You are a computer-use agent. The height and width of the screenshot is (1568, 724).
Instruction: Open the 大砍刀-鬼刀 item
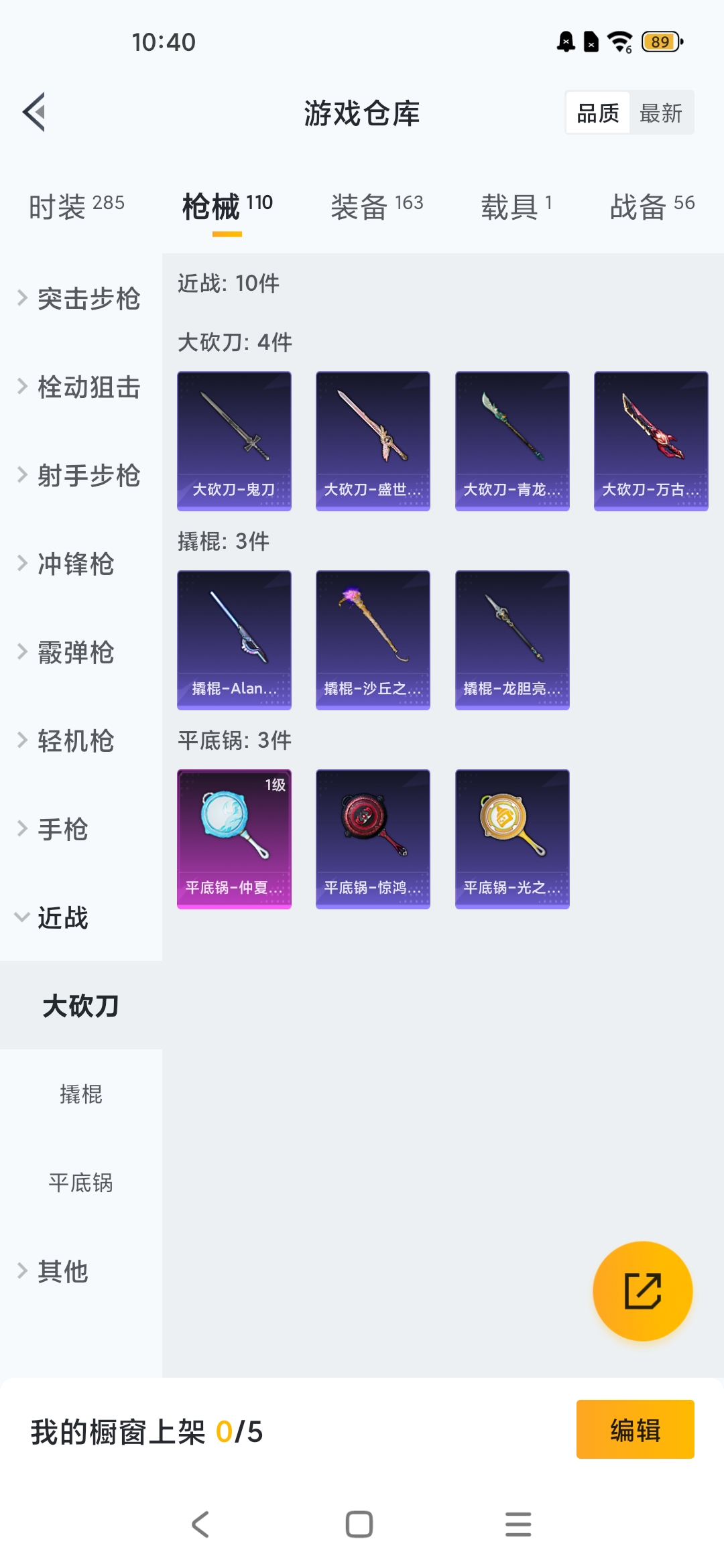234,441
